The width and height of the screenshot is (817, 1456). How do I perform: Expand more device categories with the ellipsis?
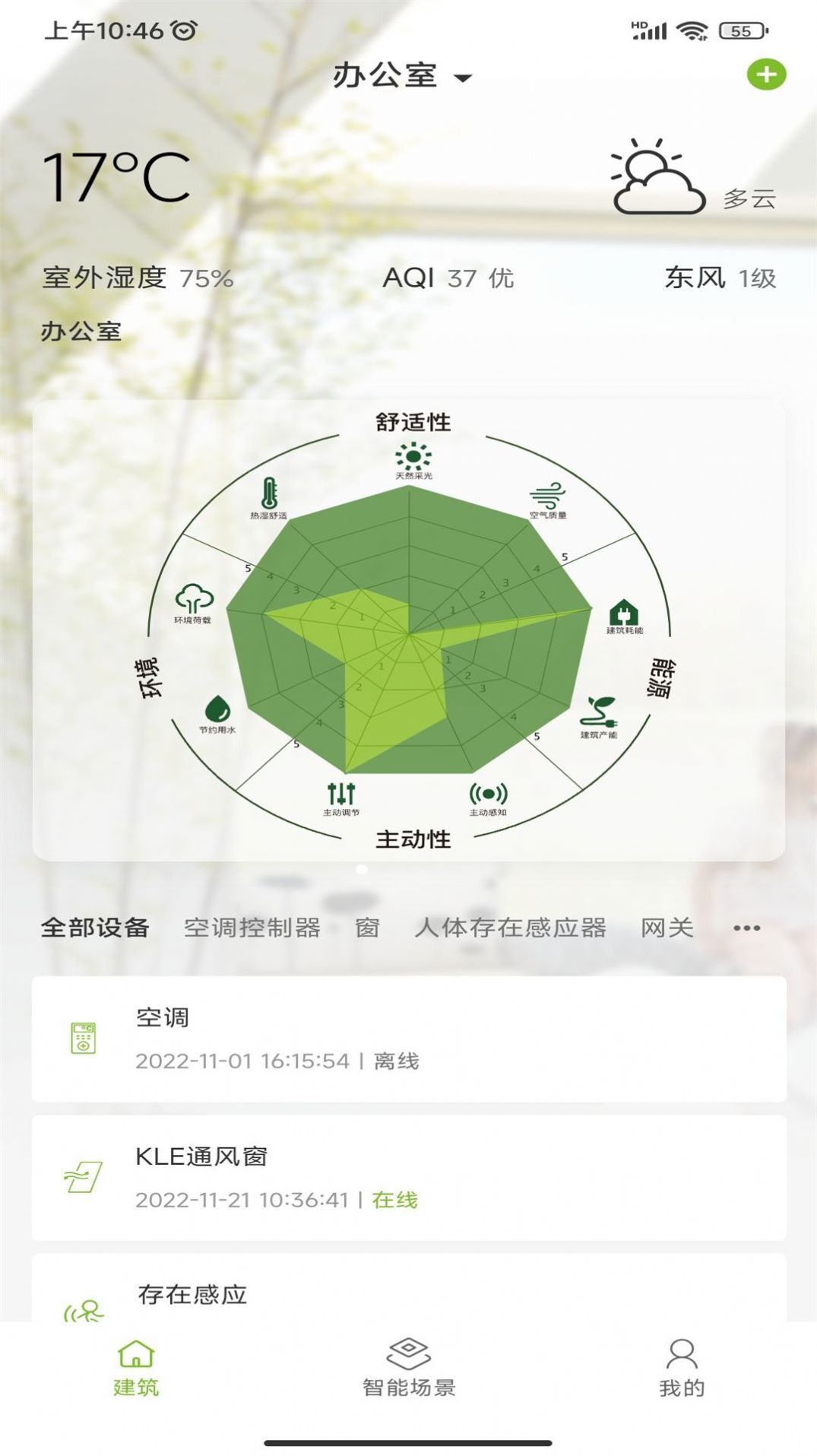[x=747, y=928]
